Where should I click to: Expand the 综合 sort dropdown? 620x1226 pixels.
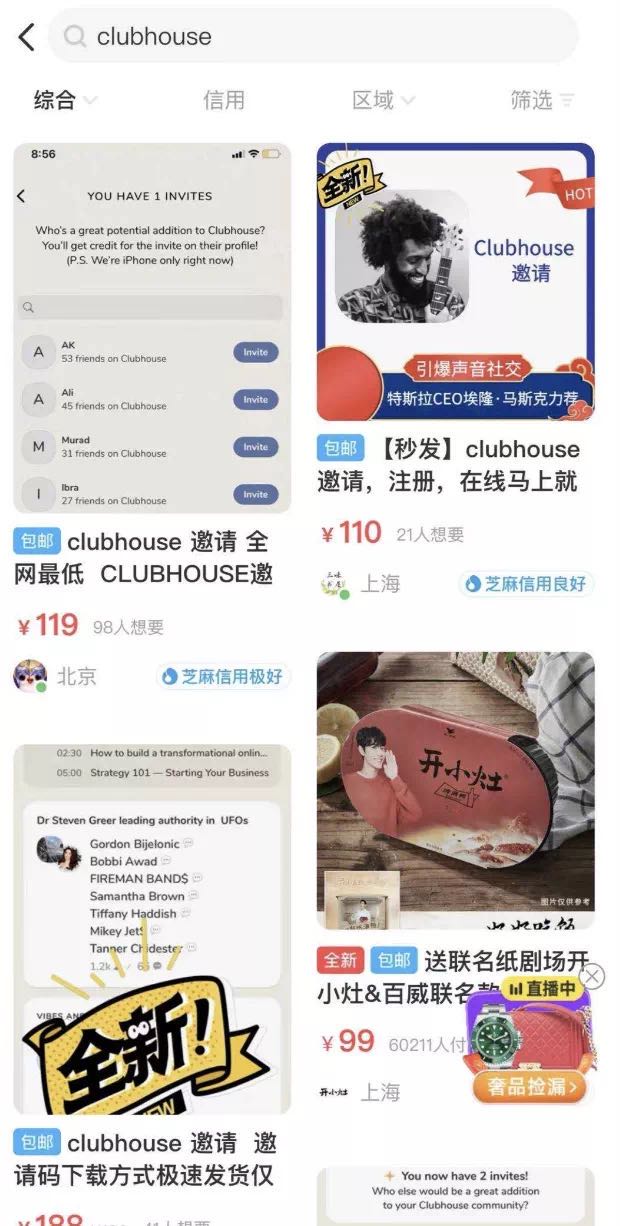[65, 100]
